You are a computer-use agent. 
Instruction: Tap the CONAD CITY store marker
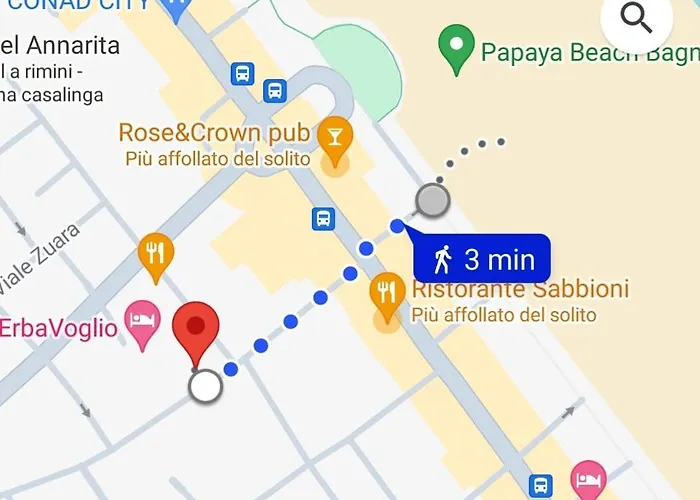click(x=176, y=10)
